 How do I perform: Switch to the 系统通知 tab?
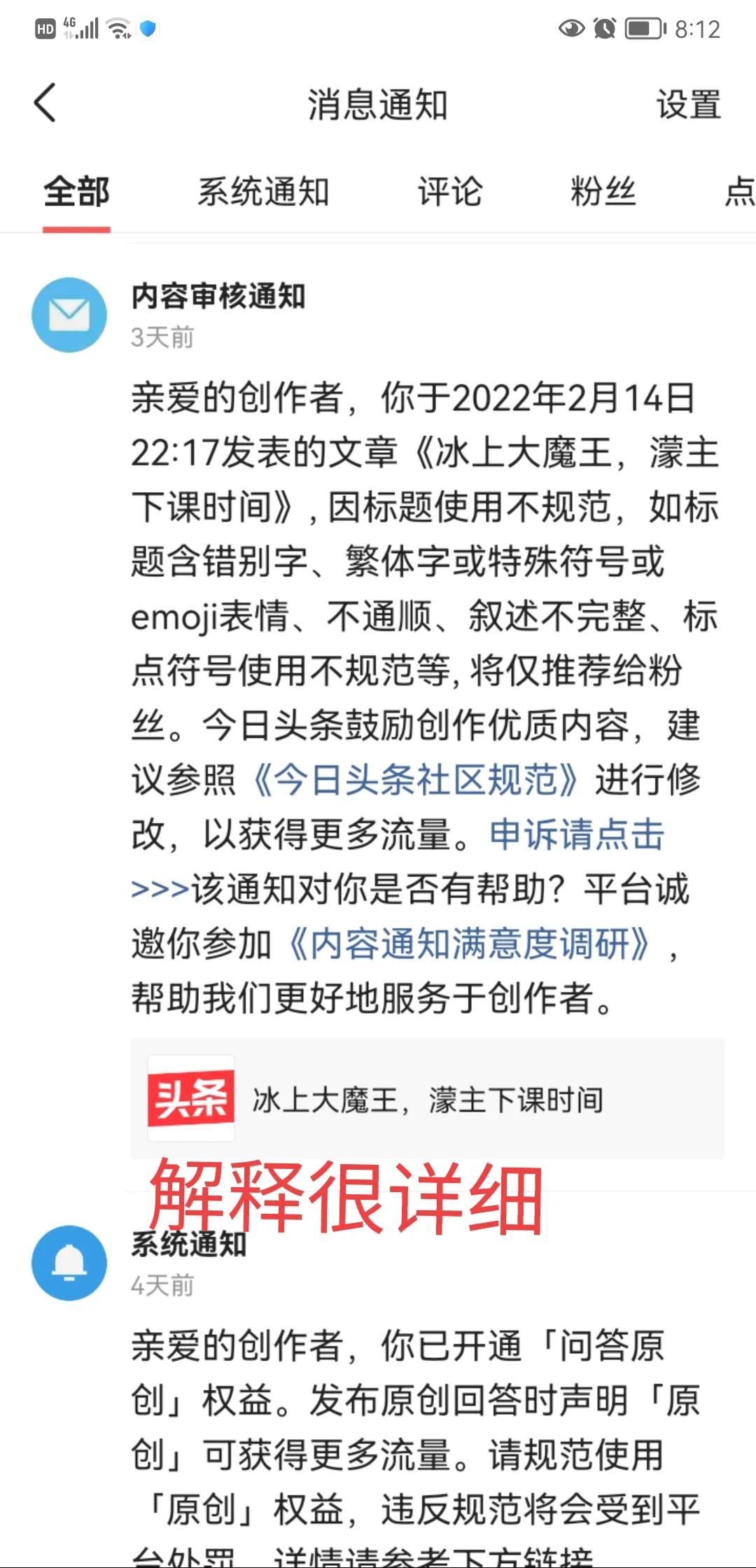coord(263,192)
